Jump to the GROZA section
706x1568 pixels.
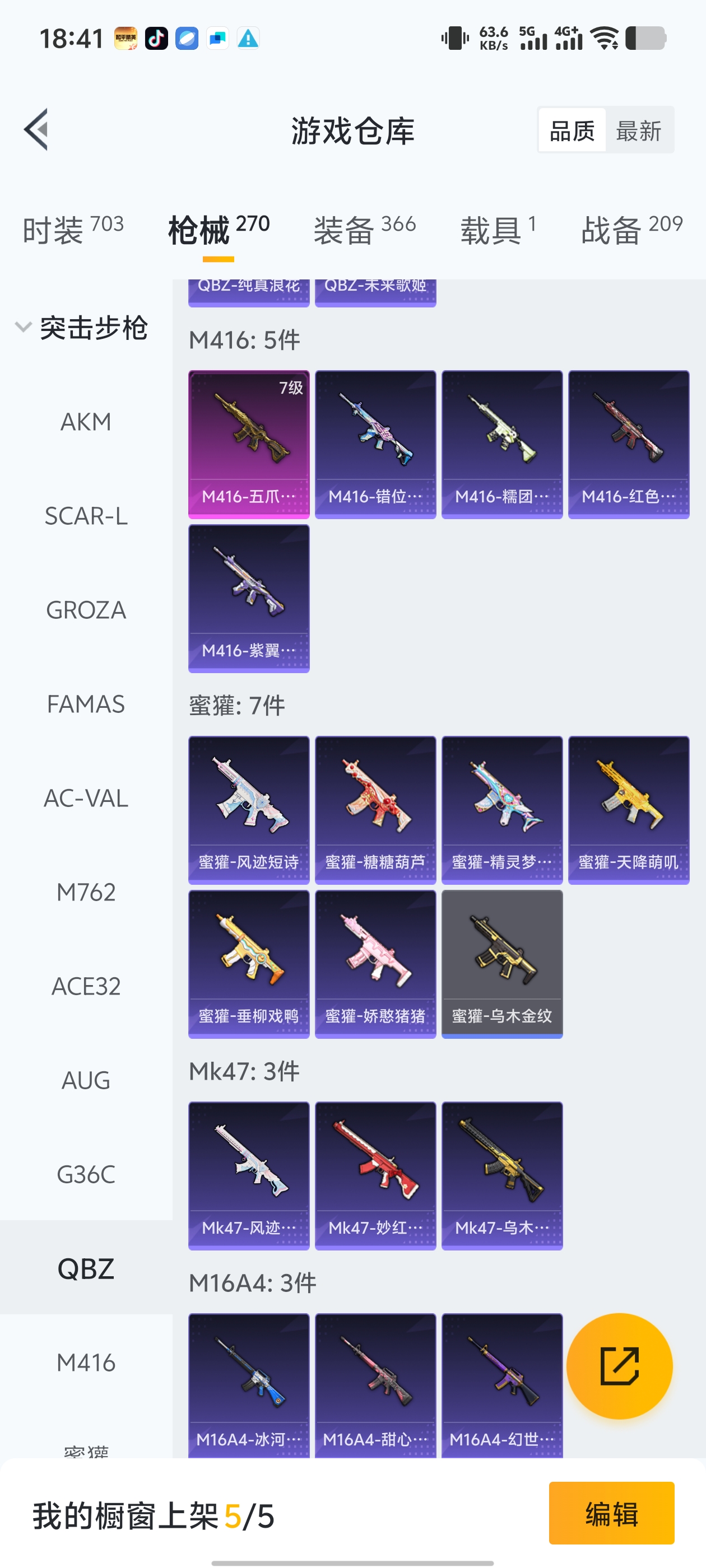(86, 610)
